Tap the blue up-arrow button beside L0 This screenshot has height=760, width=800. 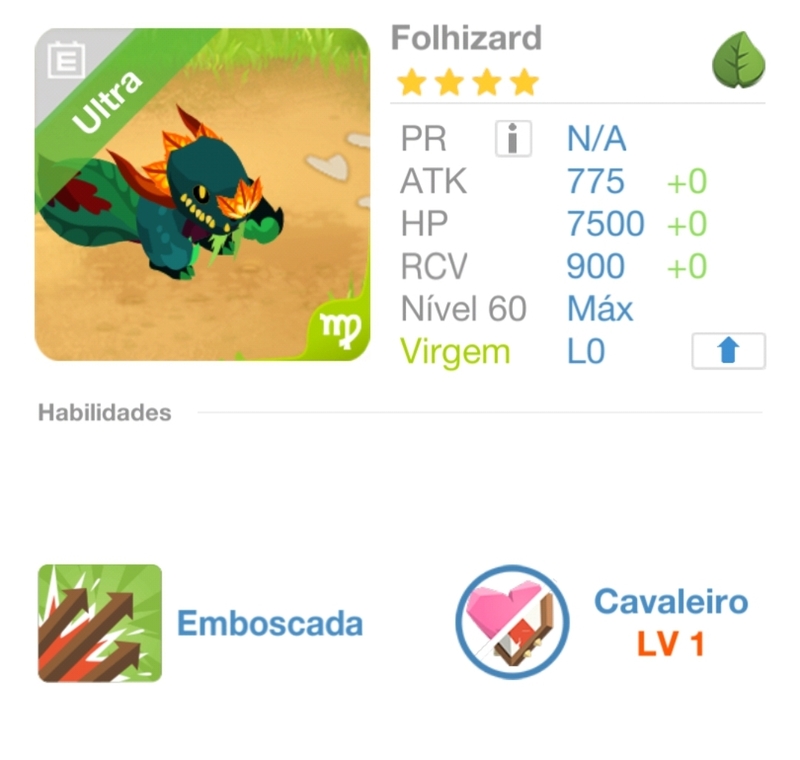(728, 351)
